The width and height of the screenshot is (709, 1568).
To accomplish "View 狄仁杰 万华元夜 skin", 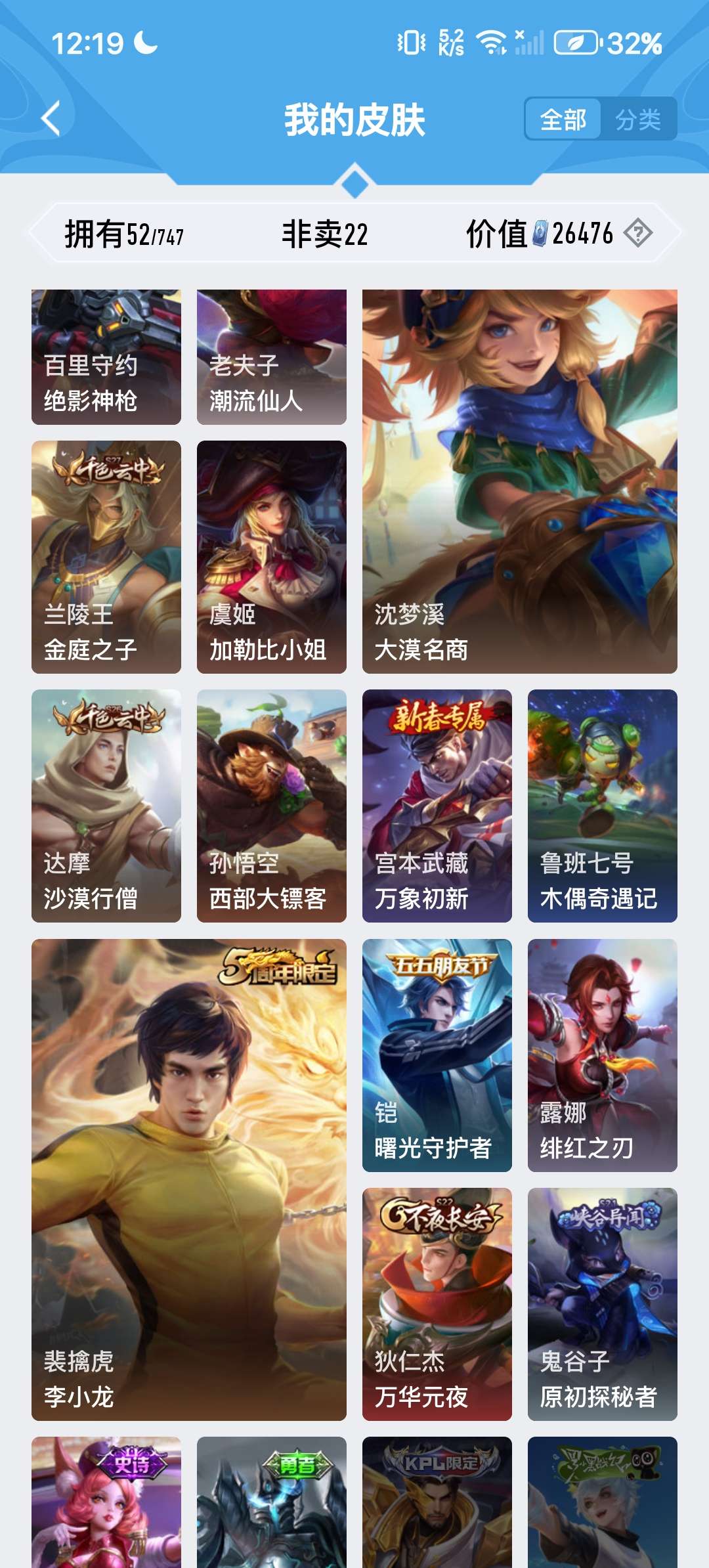I will pos(437,1304).
